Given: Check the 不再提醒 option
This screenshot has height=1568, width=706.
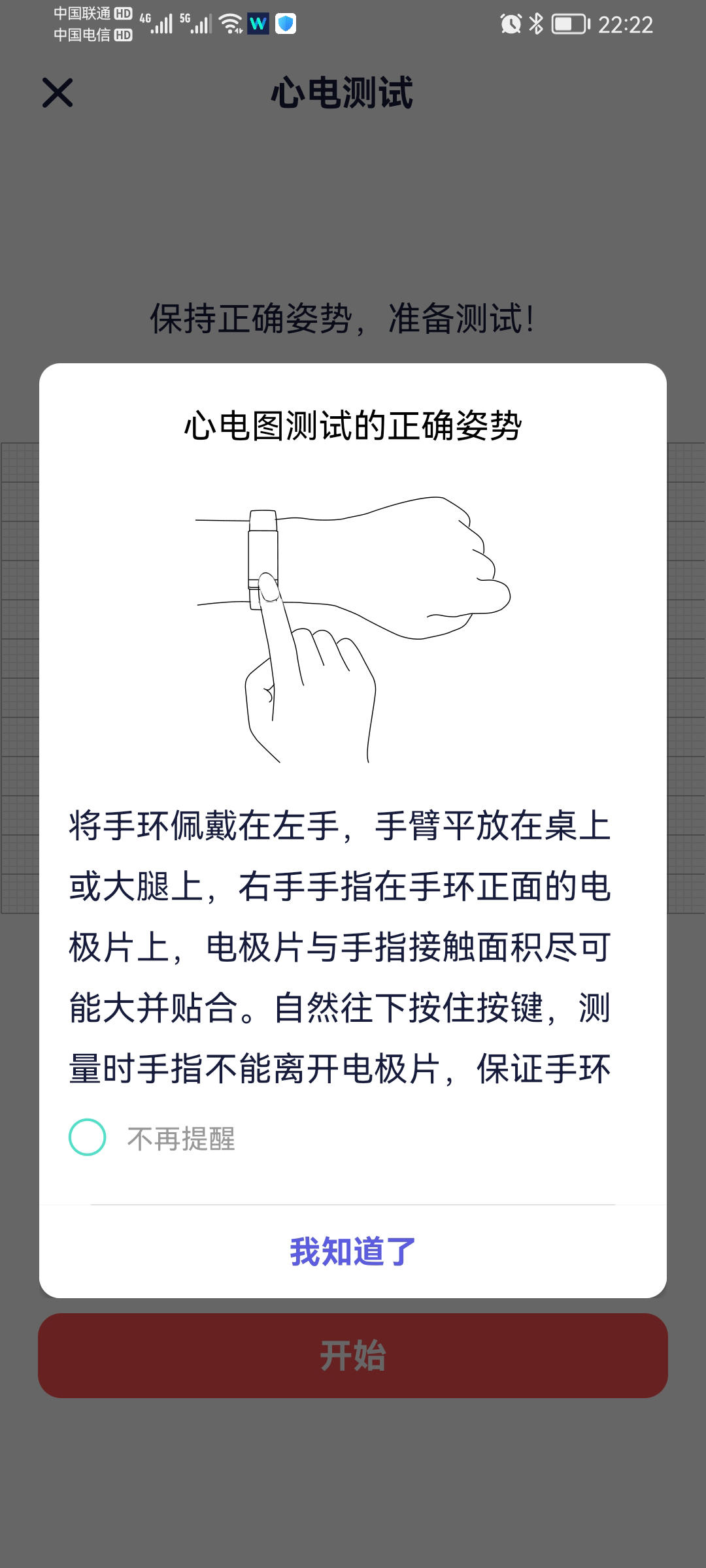Looking at the screenshot, I should point(88,1137).
